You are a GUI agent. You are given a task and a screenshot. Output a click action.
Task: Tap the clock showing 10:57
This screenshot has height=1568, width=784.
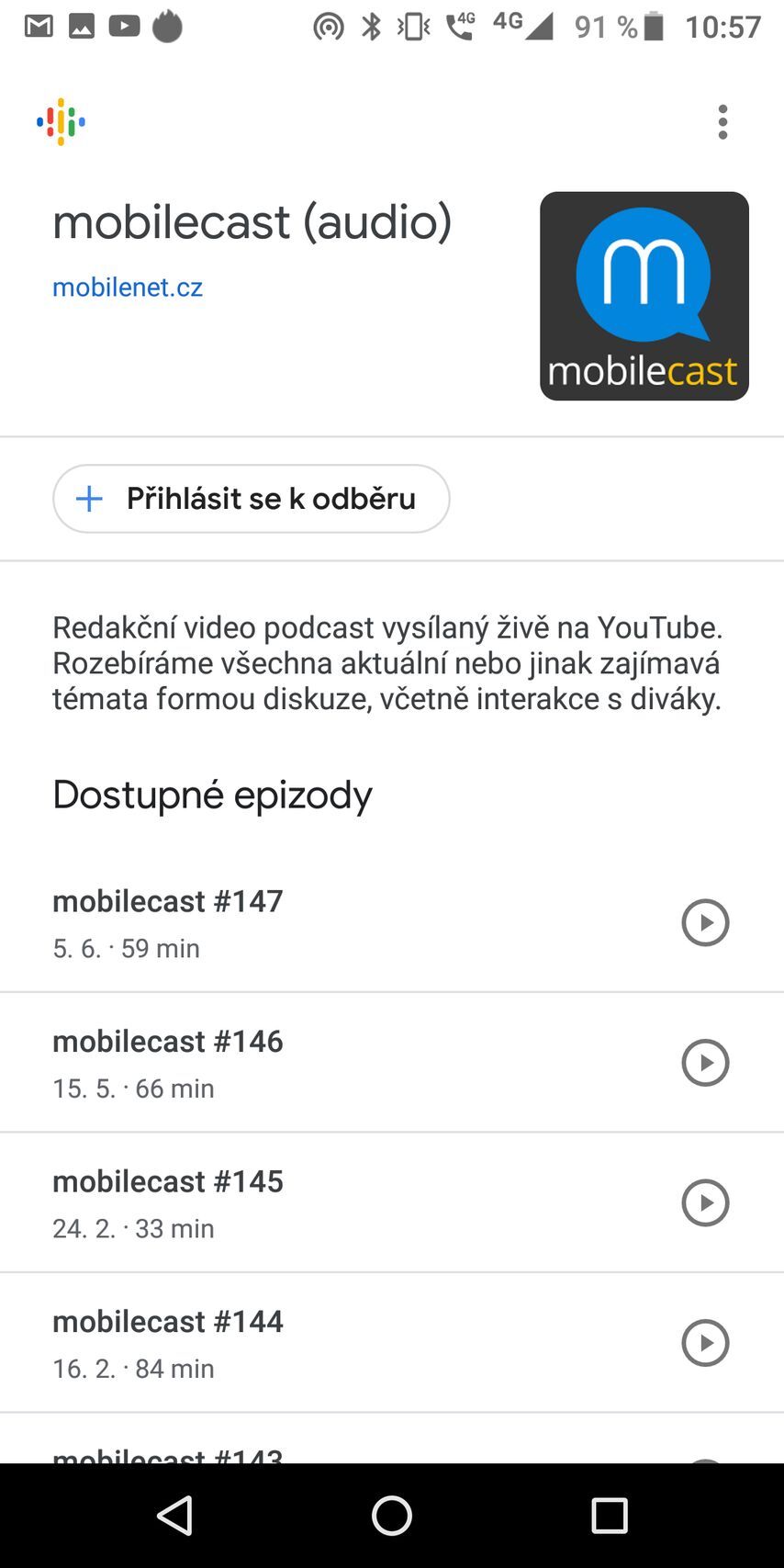(x=724, y=26)
